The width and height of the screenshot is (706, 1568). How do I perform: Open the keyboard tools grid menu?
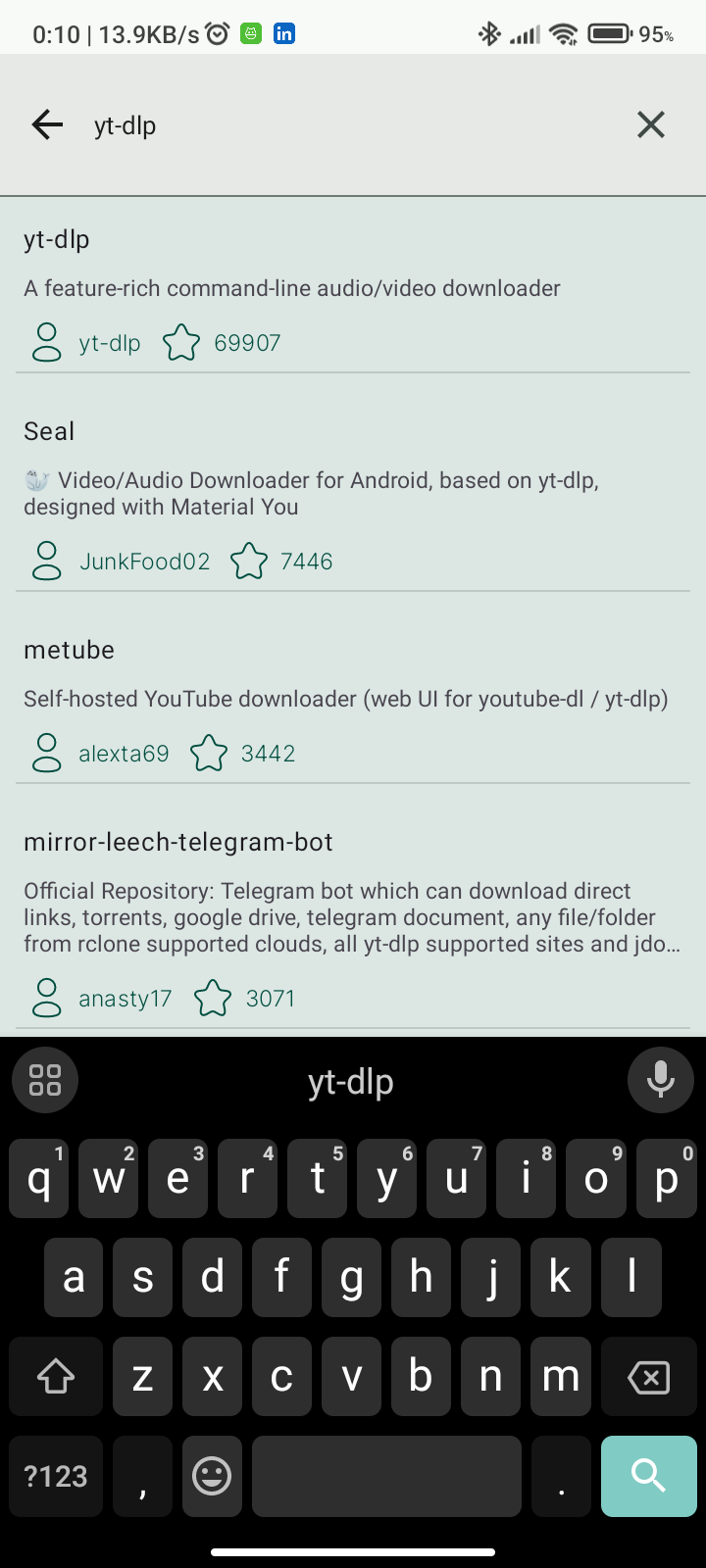(45, 1080)
